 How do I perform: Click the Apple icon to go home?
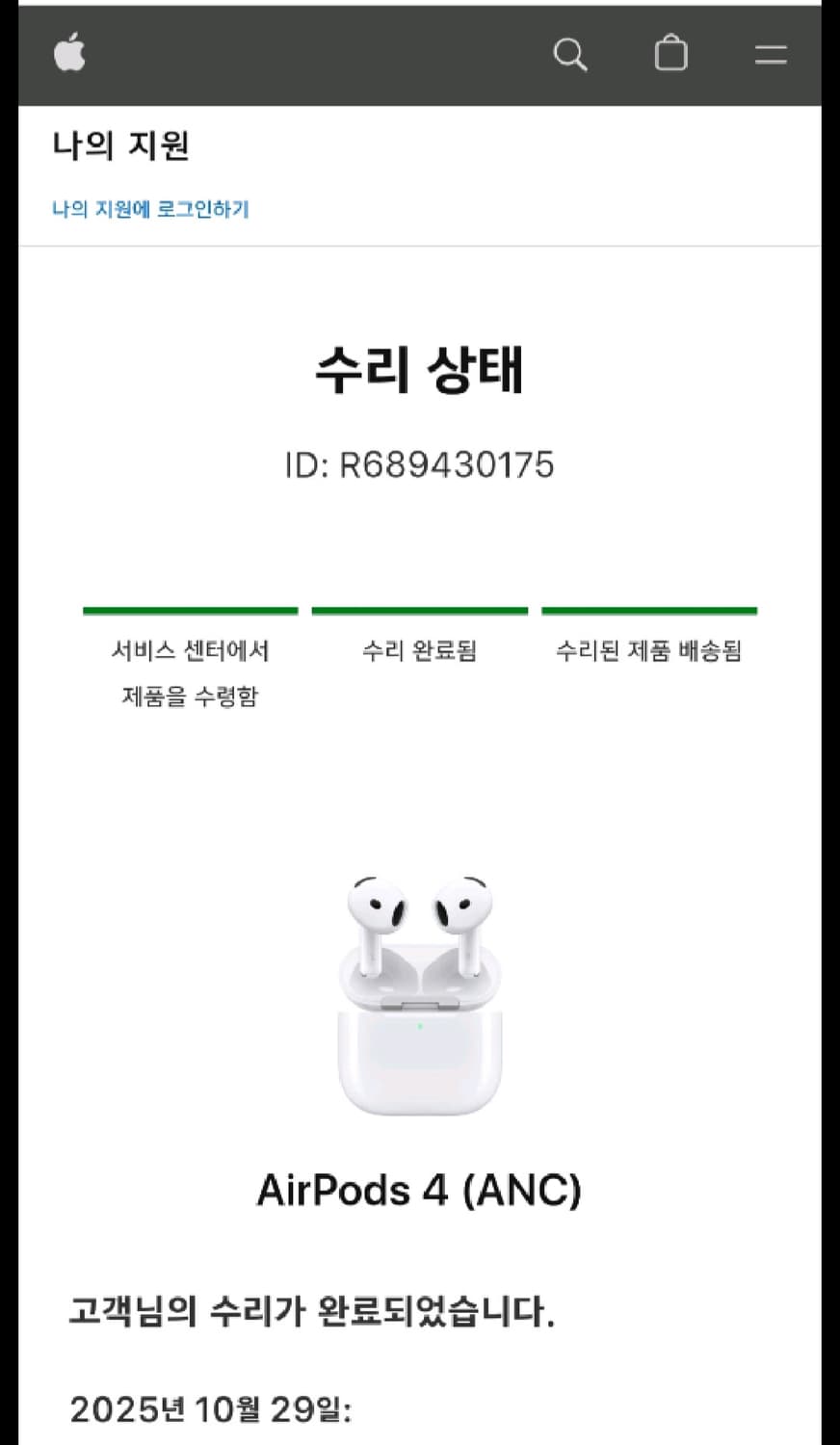point(67,55)
